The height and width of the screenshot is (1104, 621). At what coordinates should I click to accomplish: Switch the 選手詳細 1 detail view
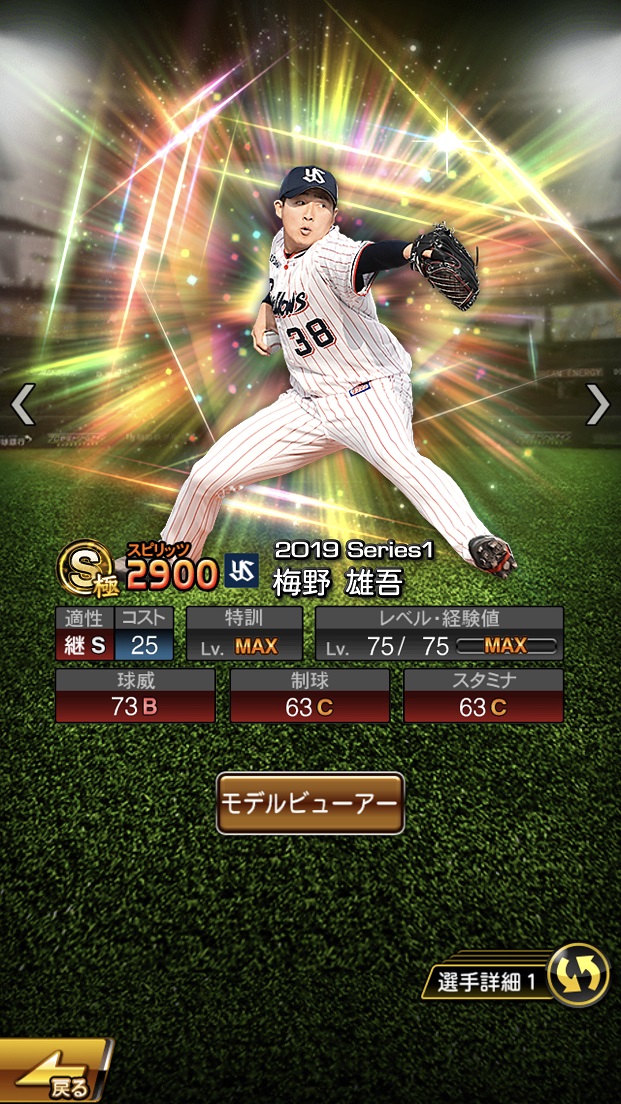[579, 975]
